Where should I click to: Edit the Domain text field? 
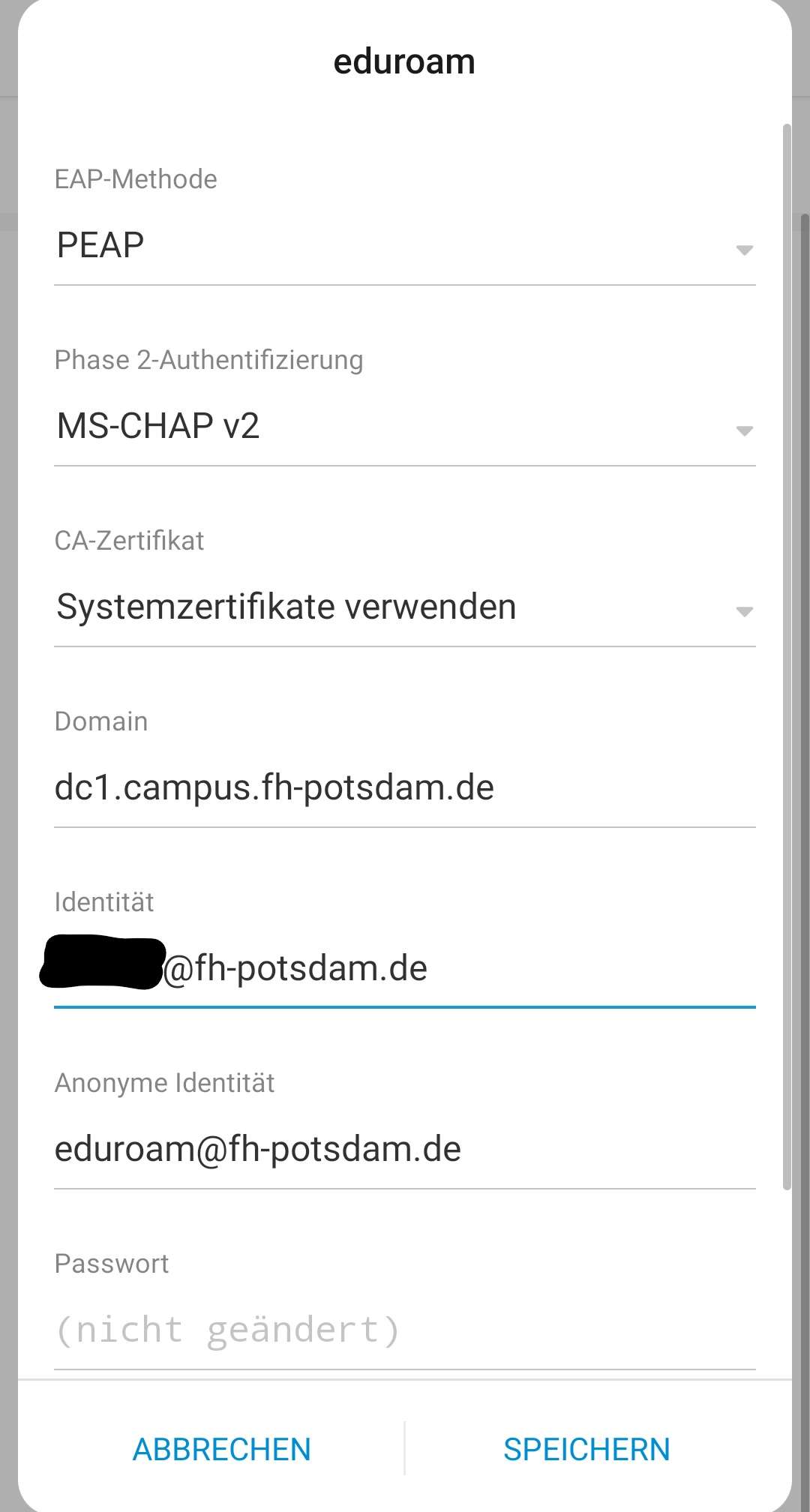coord(403,788)
